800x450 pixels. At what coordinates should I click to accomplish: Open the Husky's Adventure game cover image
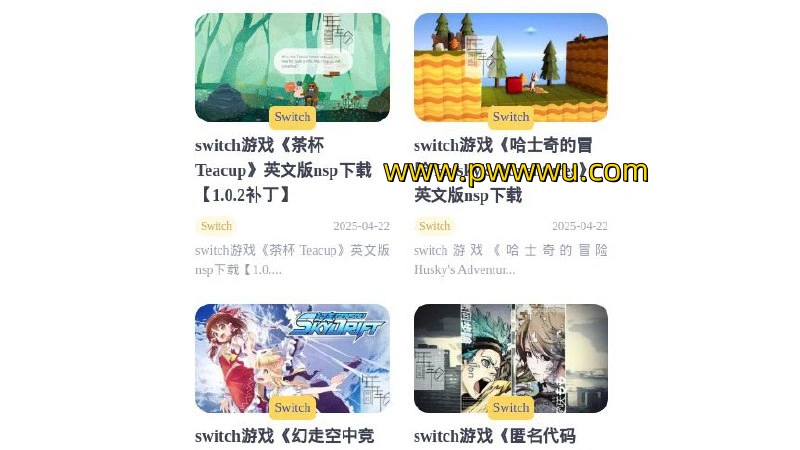pos(510,62)
